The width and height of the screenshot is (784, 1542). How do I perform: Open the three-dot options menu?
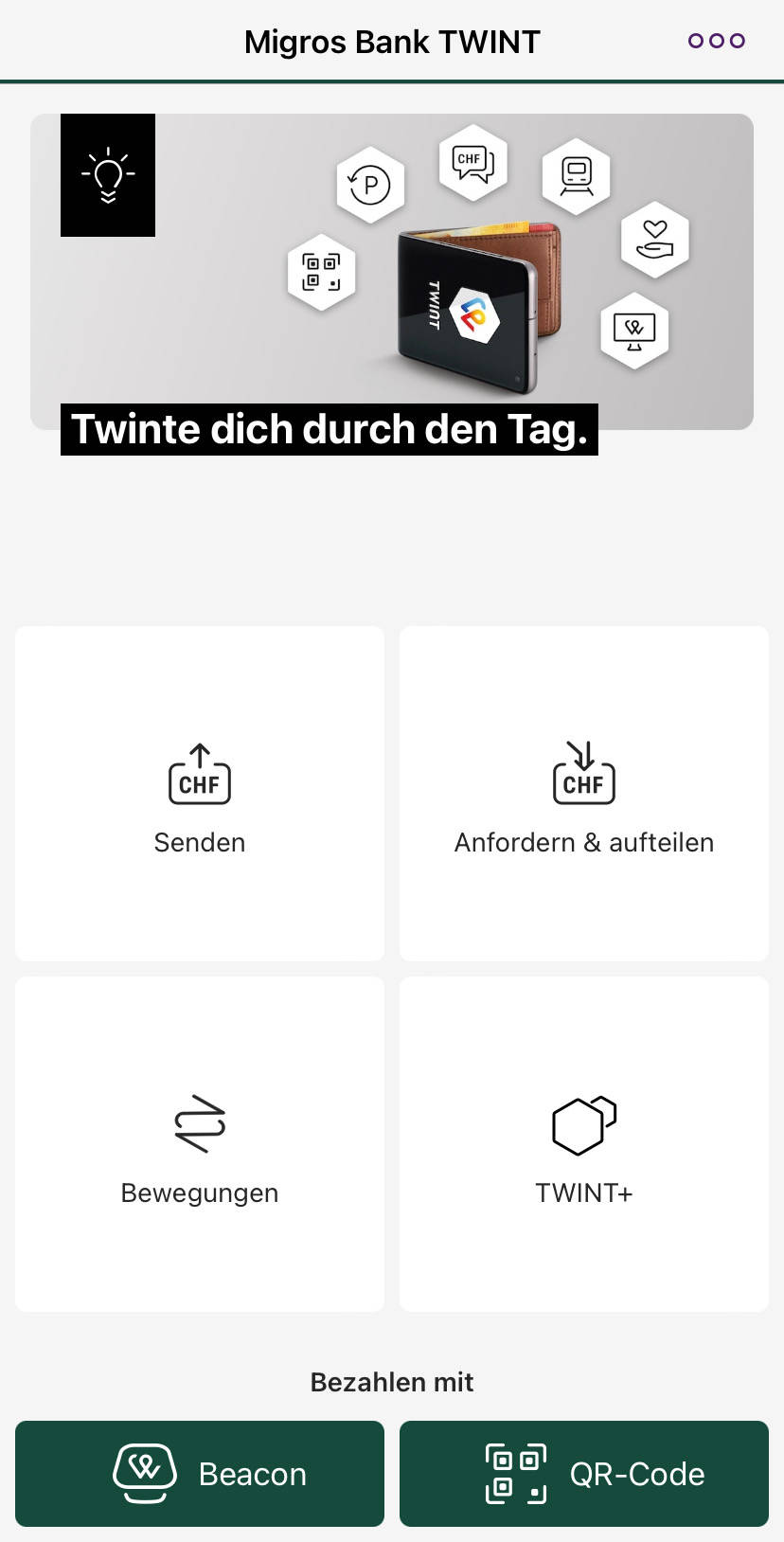click(716, 40)
